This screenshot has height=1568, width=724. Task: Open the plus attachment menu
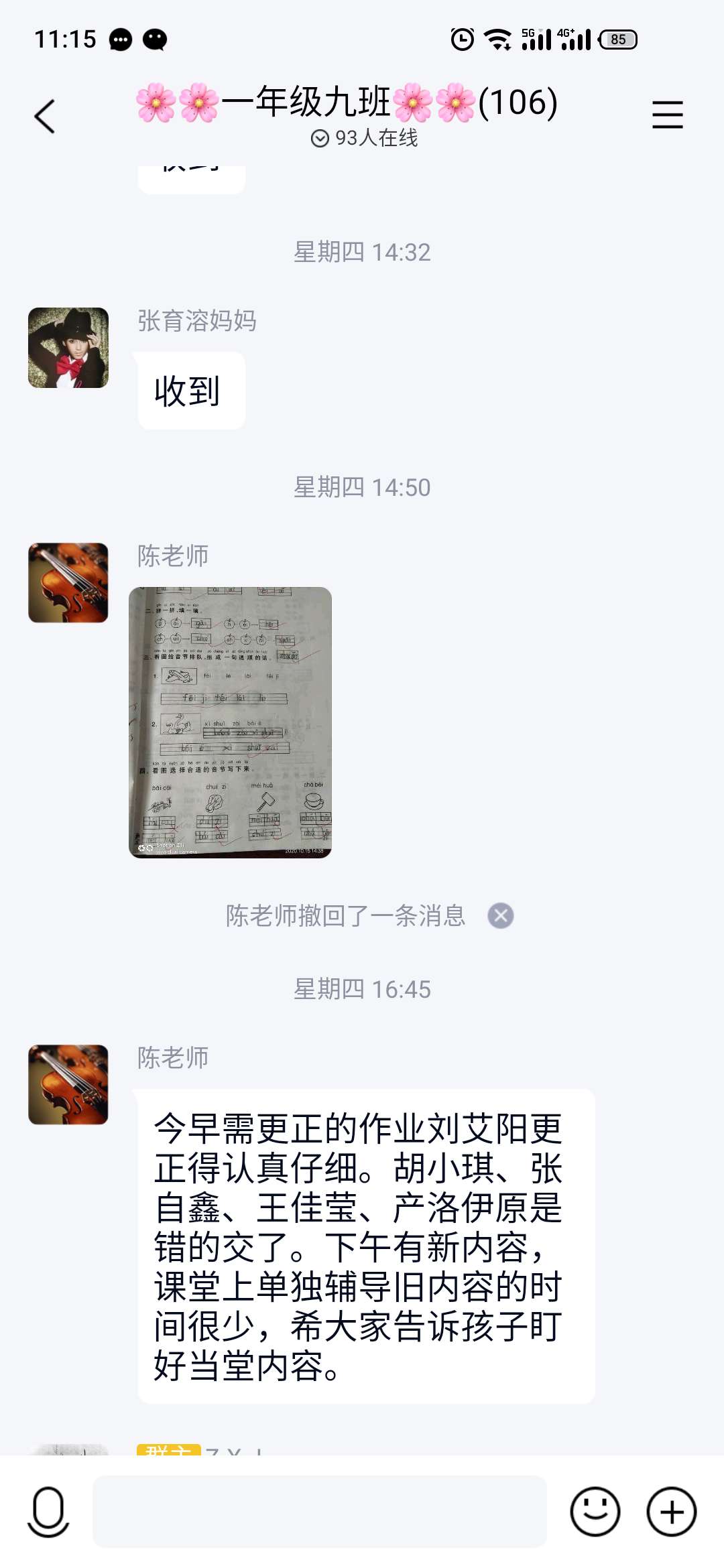tap(671, 1512)
